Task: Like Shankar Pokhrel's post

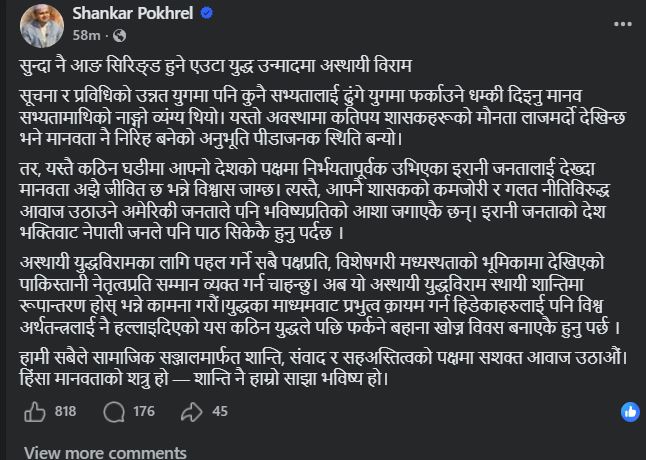Action: 34,410
